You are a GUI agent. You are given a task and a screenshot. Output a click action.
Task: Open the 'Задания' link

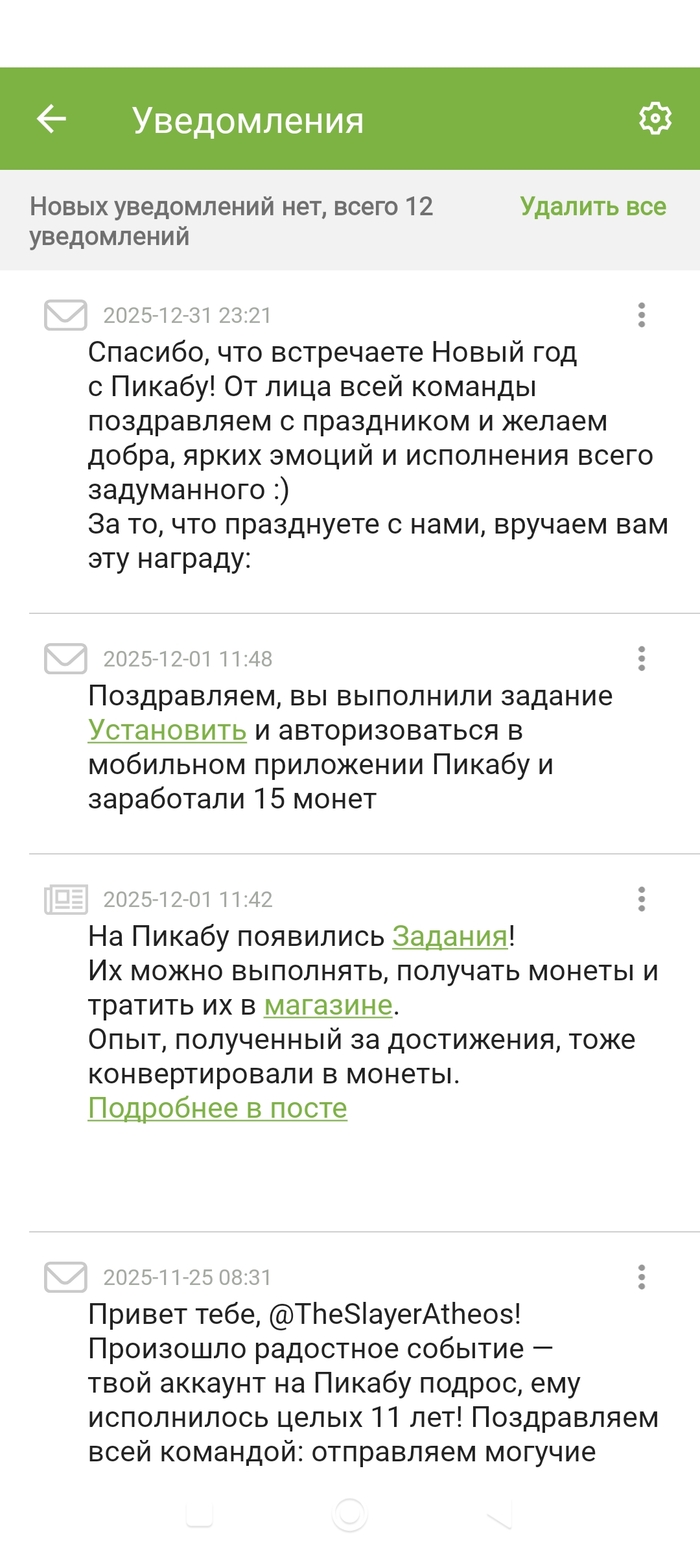click(450, 936)
